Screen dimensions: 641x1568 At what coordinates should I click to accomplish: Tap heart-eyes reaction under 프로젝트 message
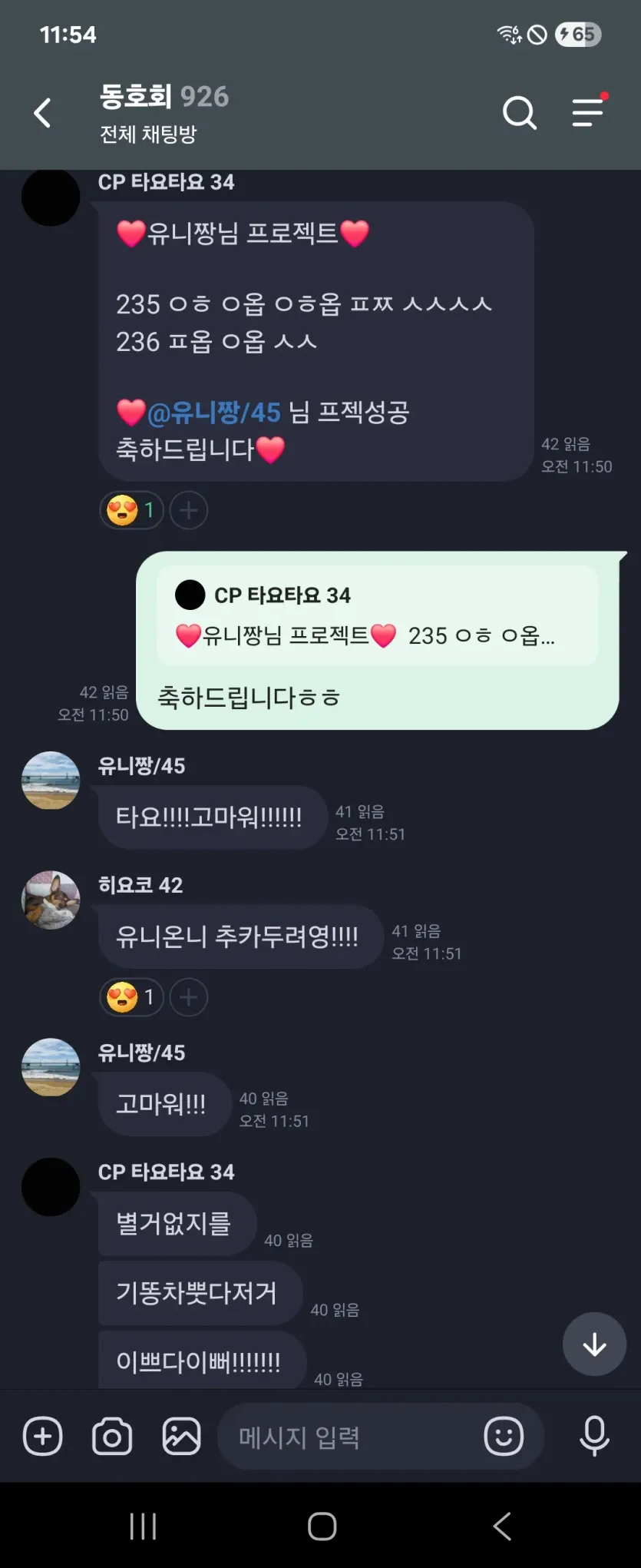click(131, 510)
